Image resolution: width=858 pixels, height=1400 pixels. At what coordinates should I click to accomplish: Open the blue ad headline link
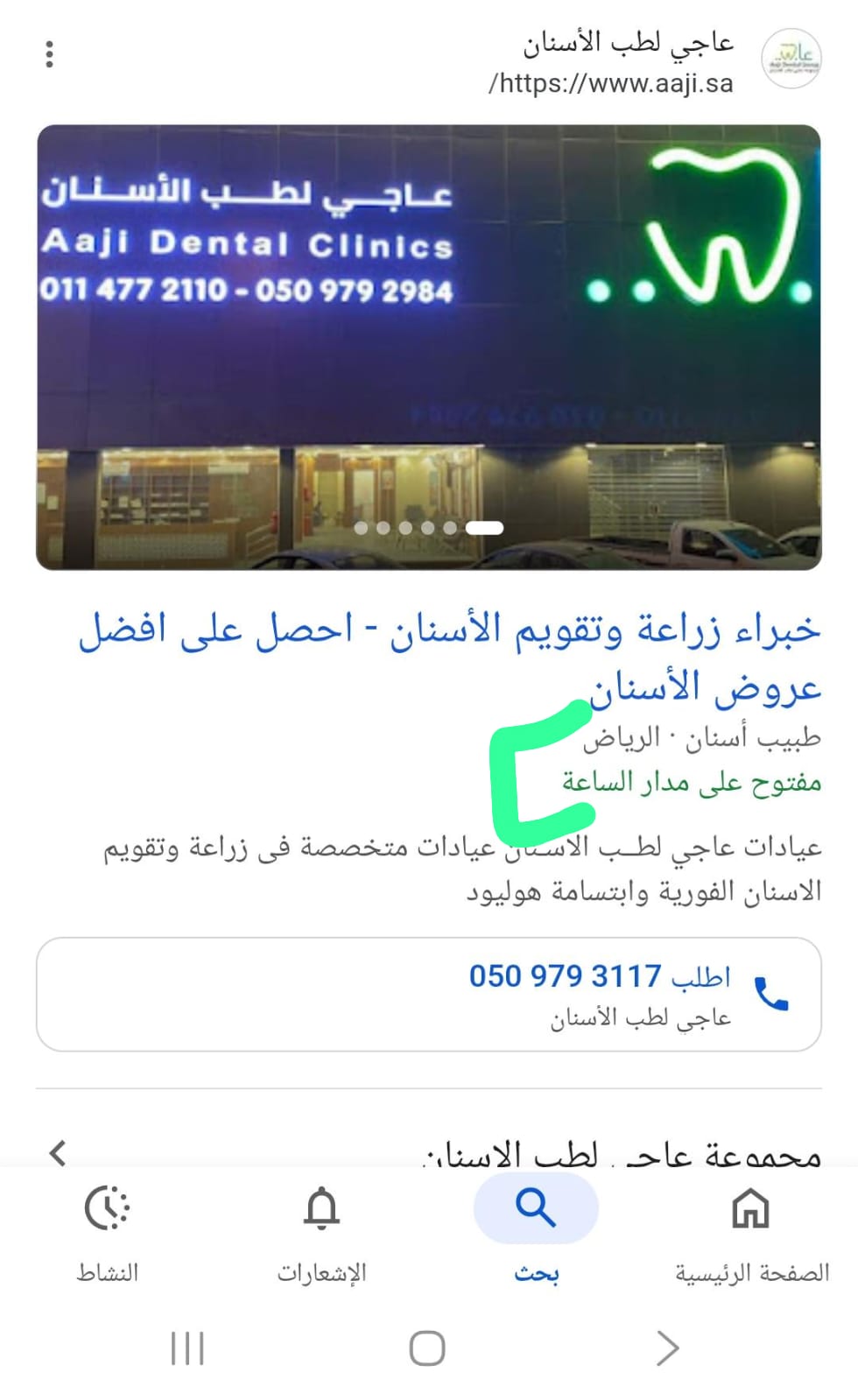[450, 657]
